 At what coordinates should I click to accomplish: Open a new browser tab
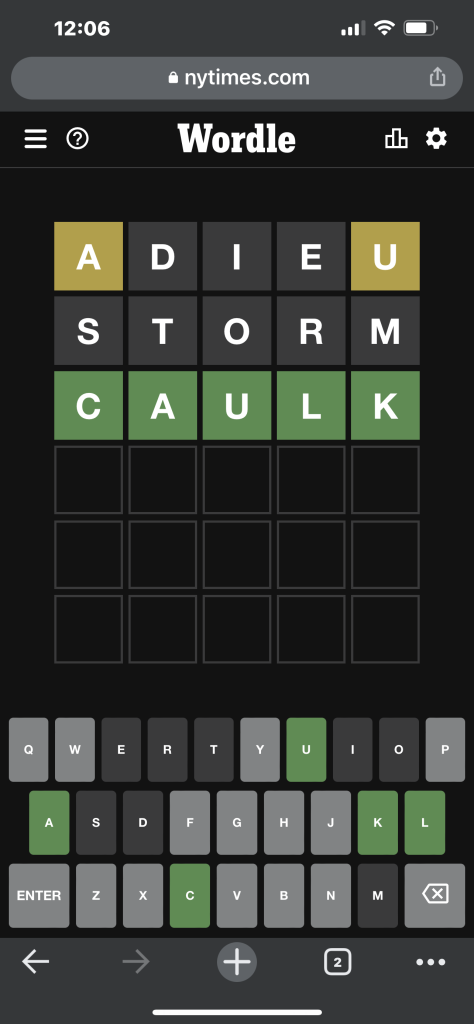coord(237,961)
